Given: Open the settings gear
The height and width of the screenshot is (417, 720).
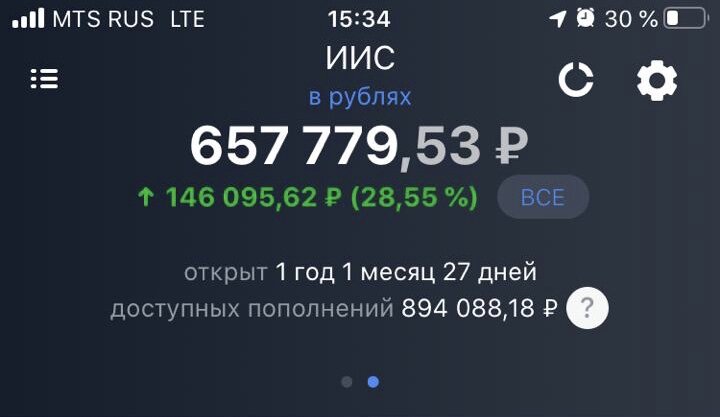Looking at the screenshot, I should pos(657,80).
